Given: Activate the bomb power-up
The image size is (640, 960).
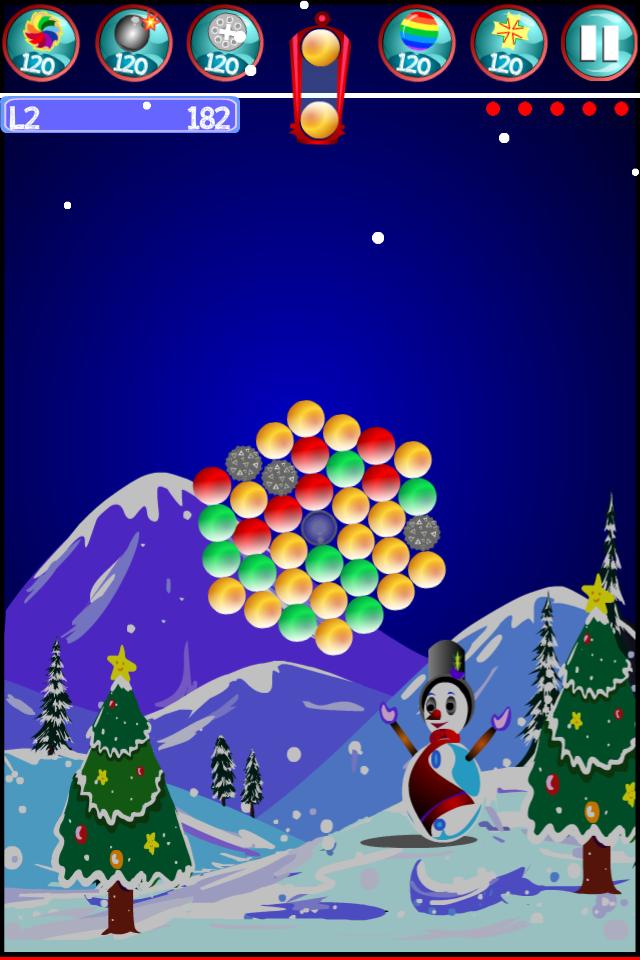Looking at the screenshot, I should (x=134, y=43).
